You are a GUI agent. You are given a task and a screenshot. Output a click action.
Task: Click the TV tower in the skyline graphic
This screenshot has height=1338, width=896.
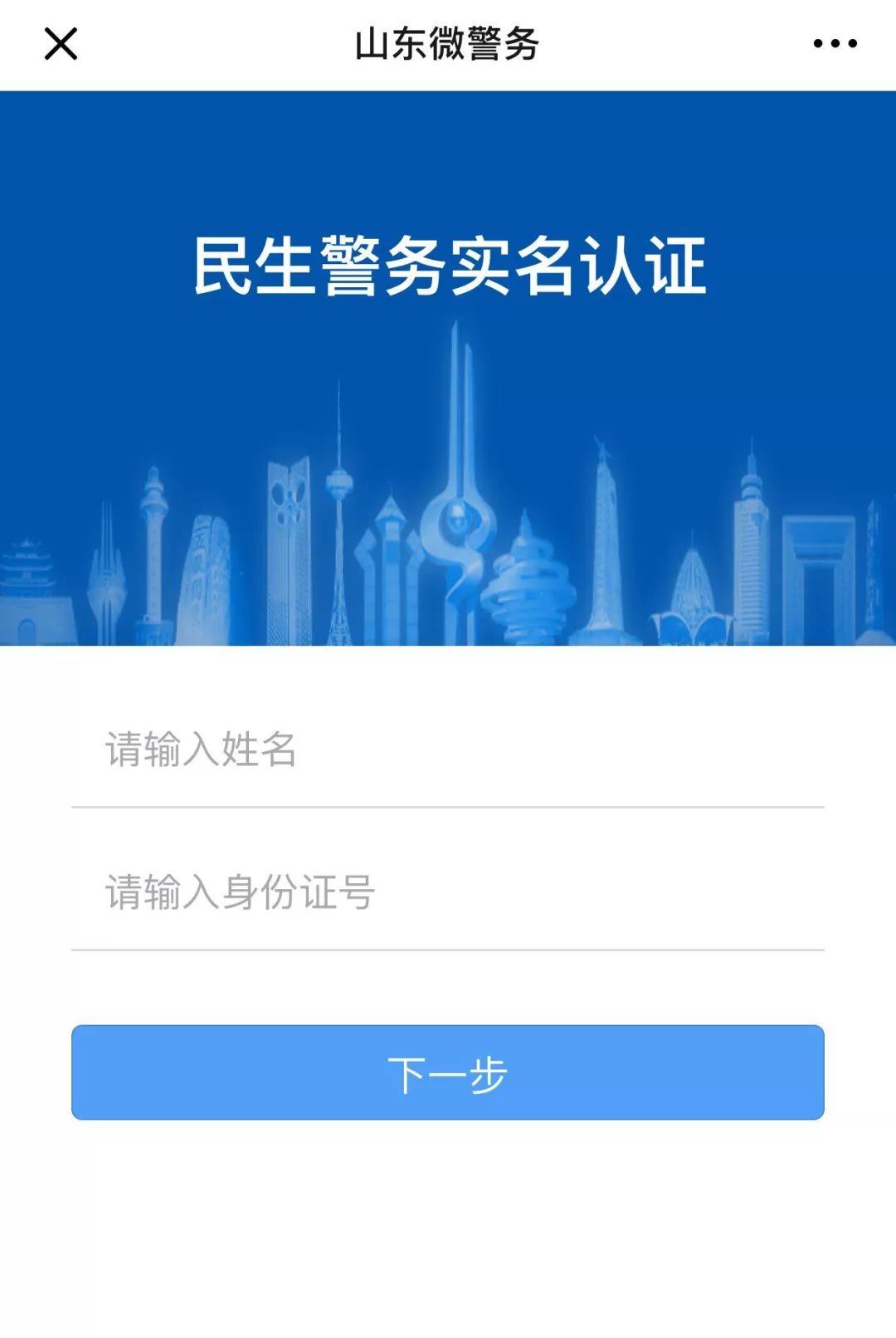pyautogui.click(x=339, y=498)
